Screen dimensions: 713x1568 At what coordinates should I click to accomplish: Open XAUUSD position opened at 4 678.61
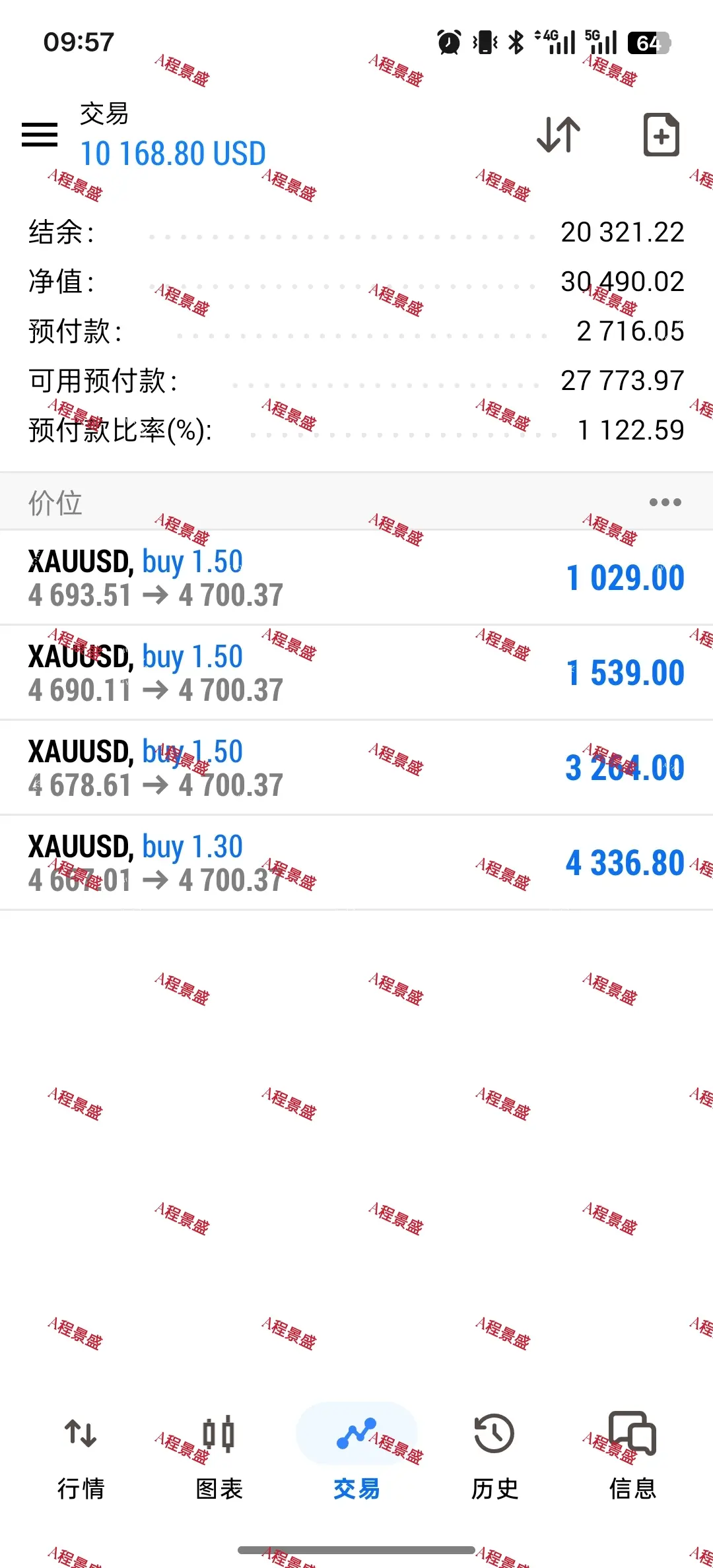[356, 768]
